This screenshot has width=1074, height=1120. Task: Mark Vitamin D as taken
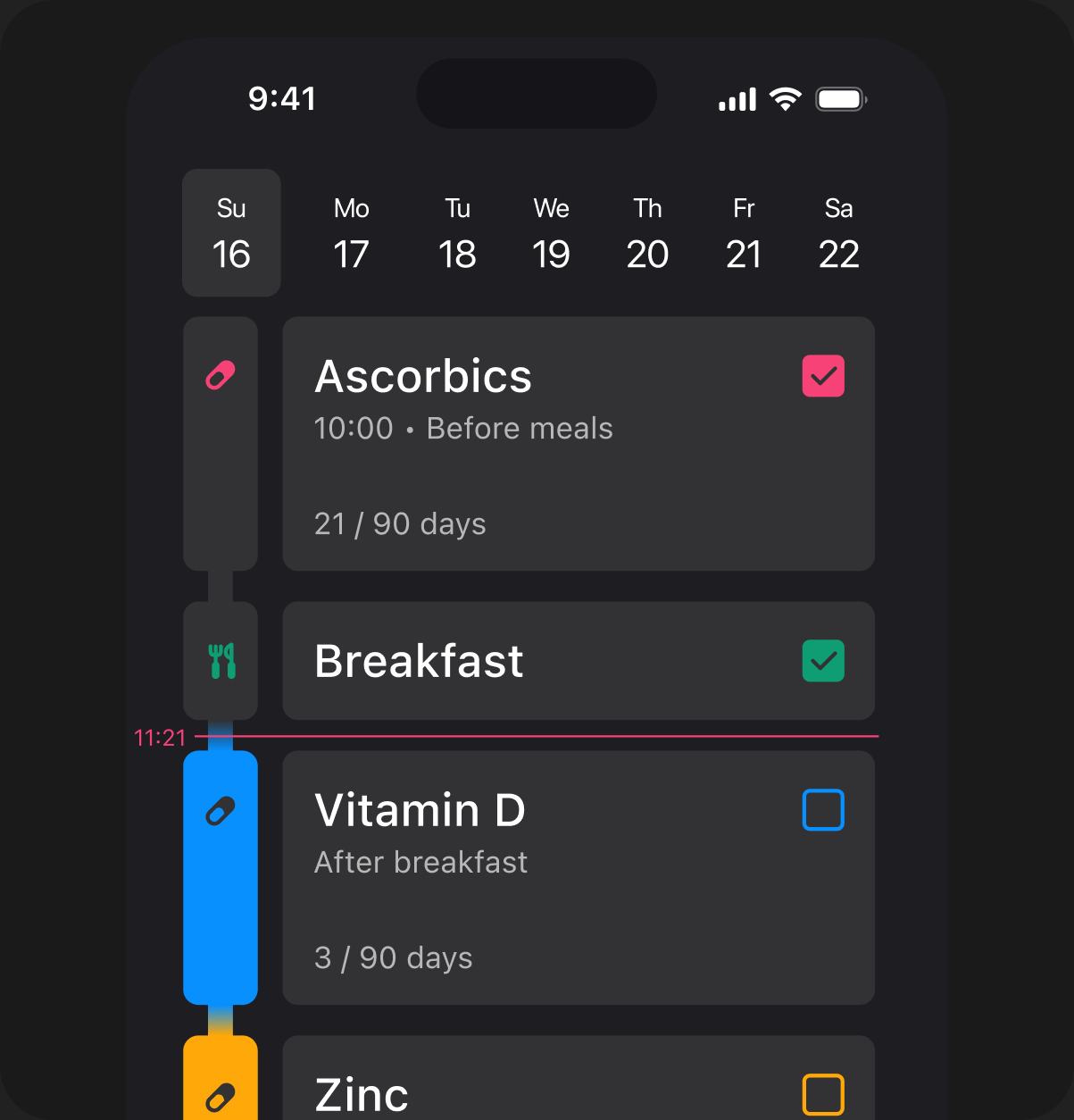coord(823,810)
